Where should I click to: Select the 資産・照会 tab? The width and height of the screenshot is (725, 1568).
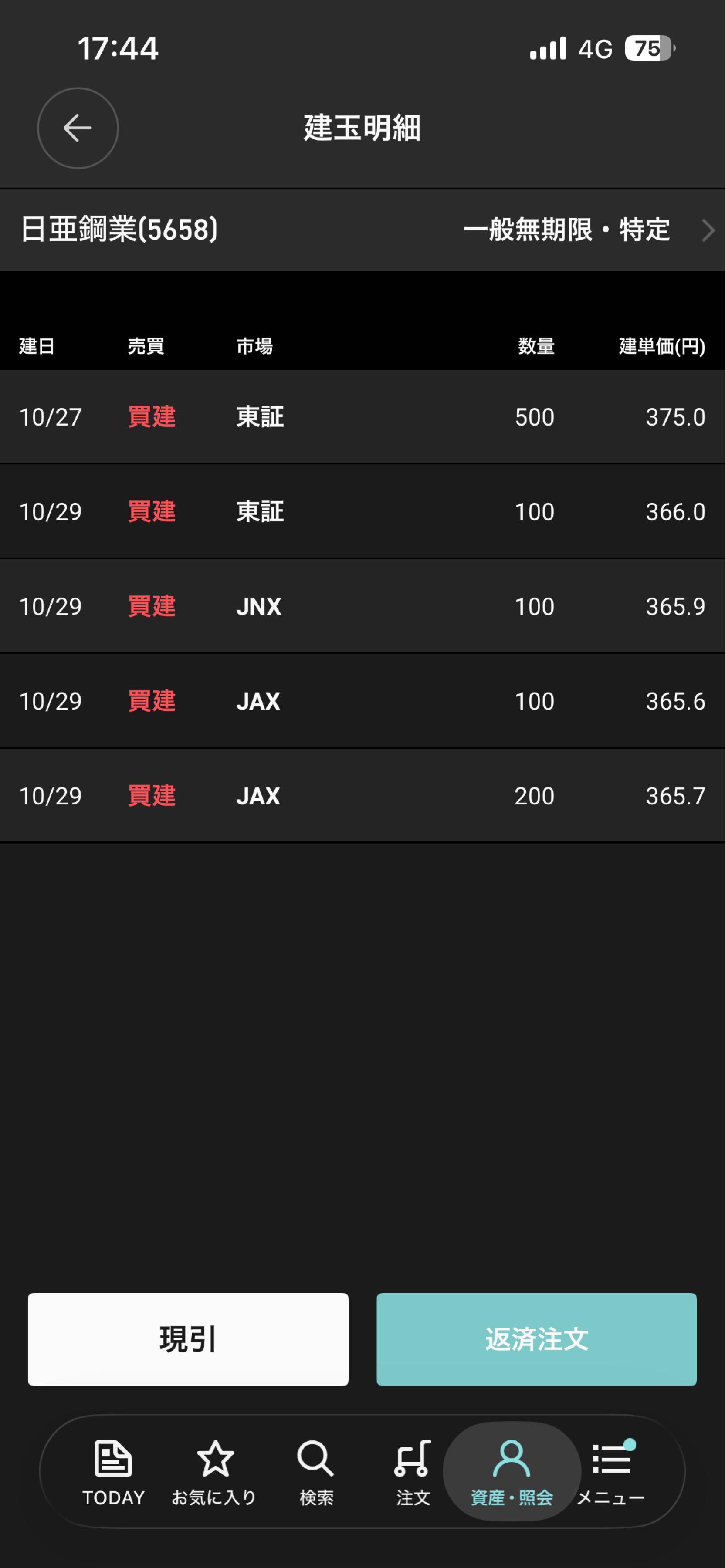pos(512,1472)
